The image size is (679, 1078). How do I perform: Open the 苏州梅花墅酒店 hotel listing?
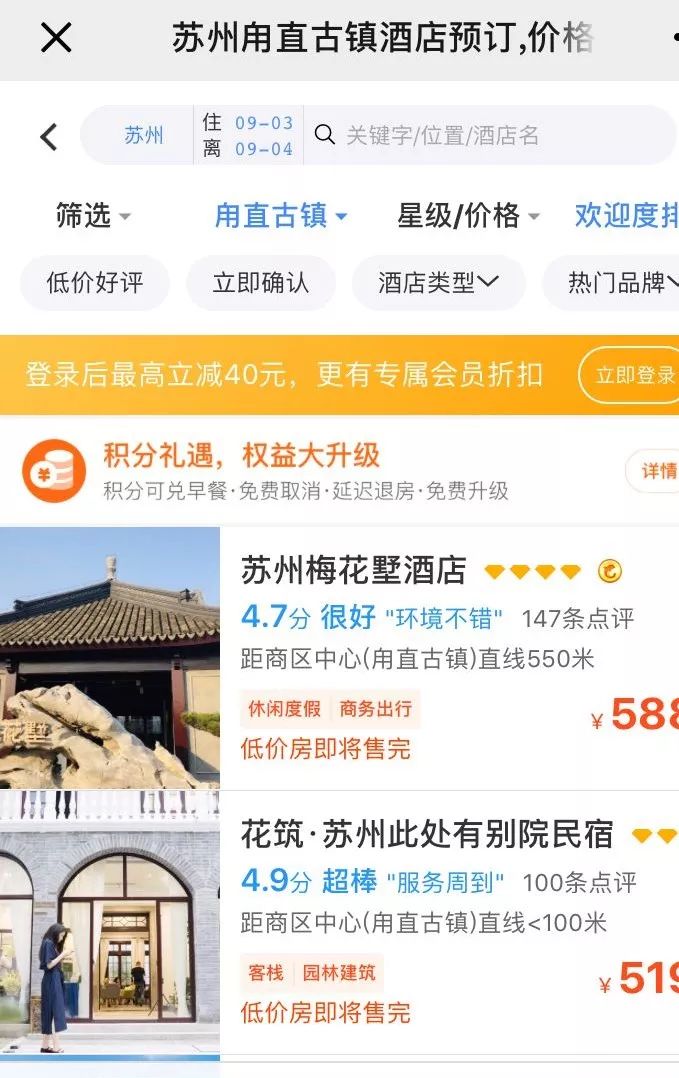tap(353, 572)
